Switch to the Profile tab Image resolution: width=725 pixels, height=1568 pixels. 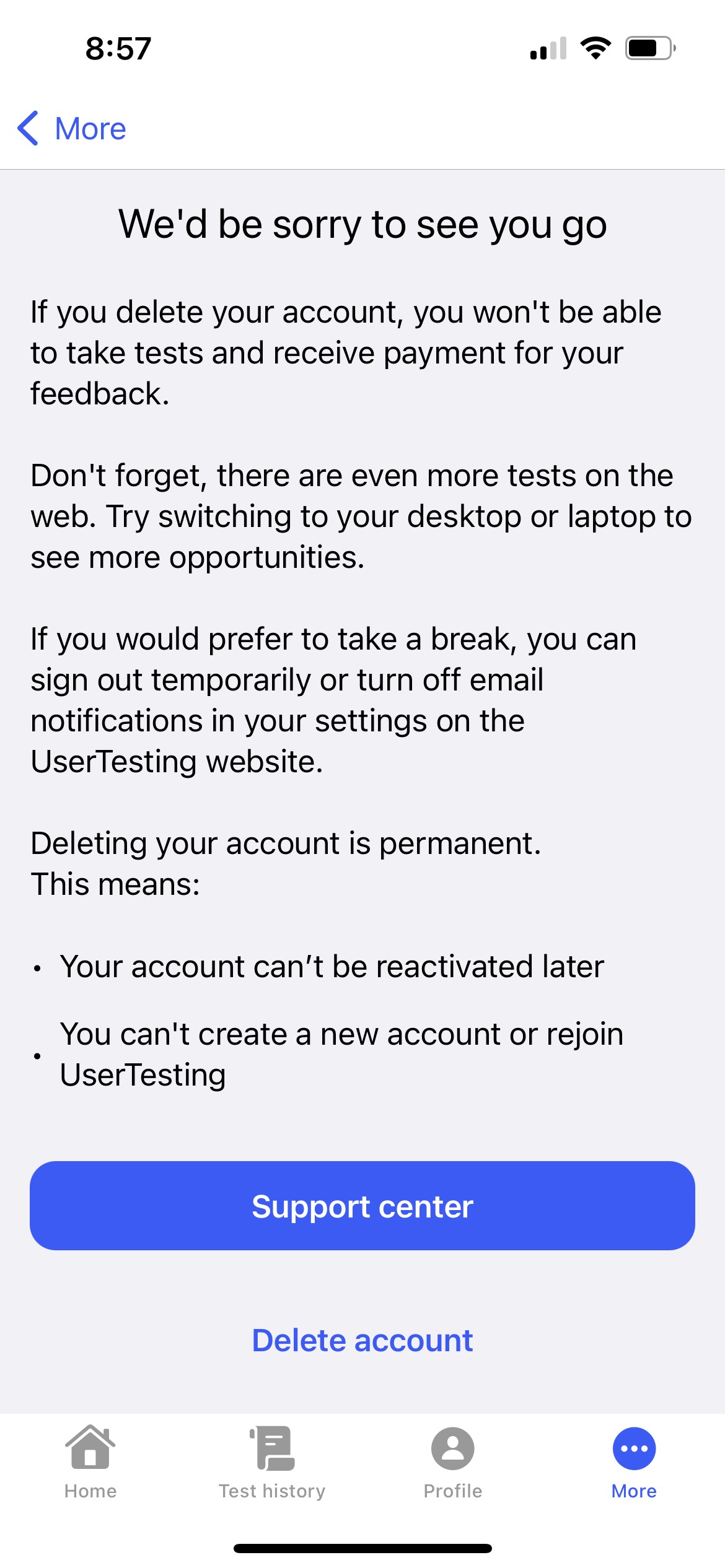(x=453, y=1463)
